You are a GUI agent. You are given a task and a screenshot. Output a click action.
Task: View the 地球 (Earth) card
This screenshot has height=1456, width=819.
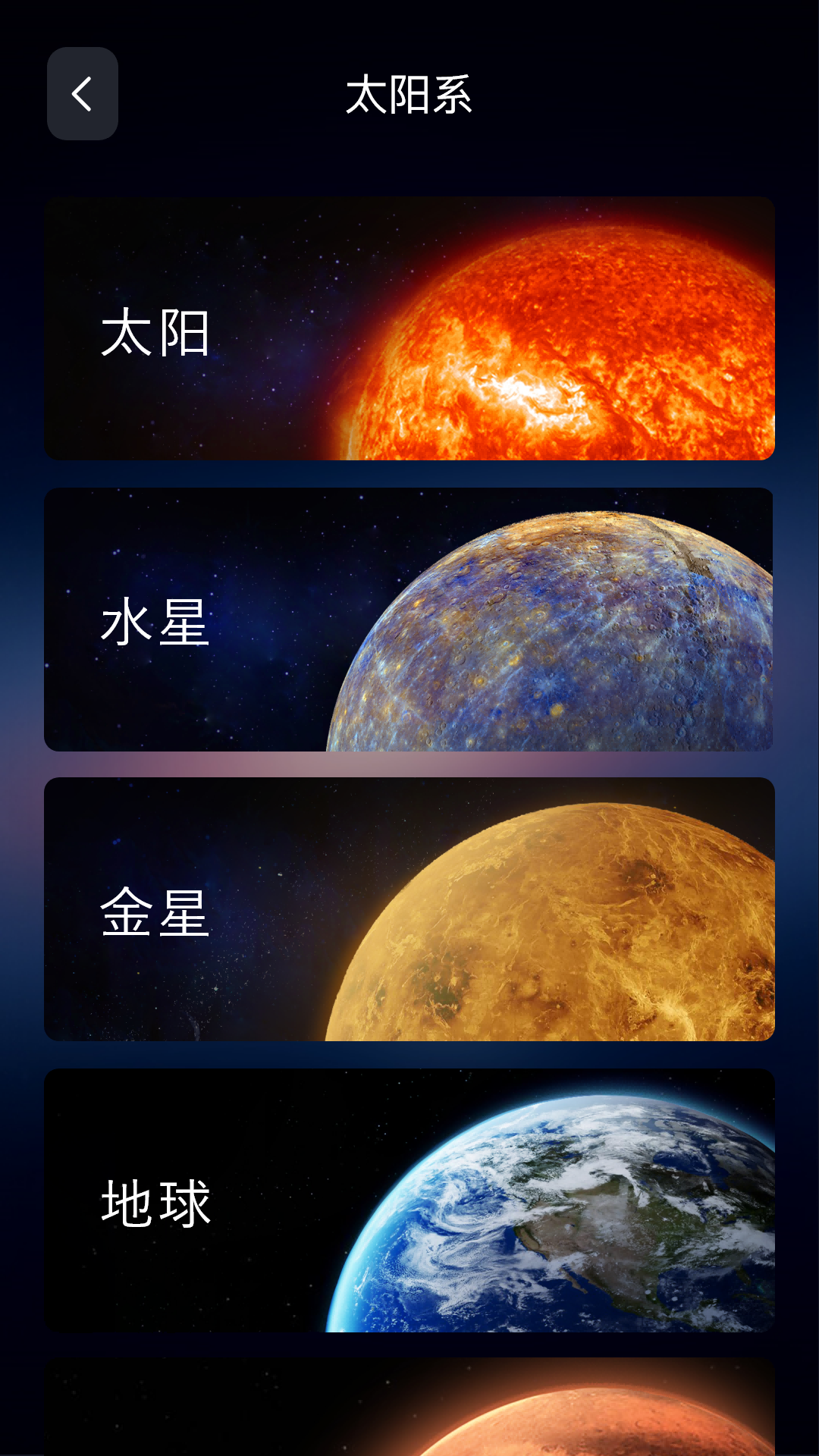pyautogui.click(x=409, y=1200)
